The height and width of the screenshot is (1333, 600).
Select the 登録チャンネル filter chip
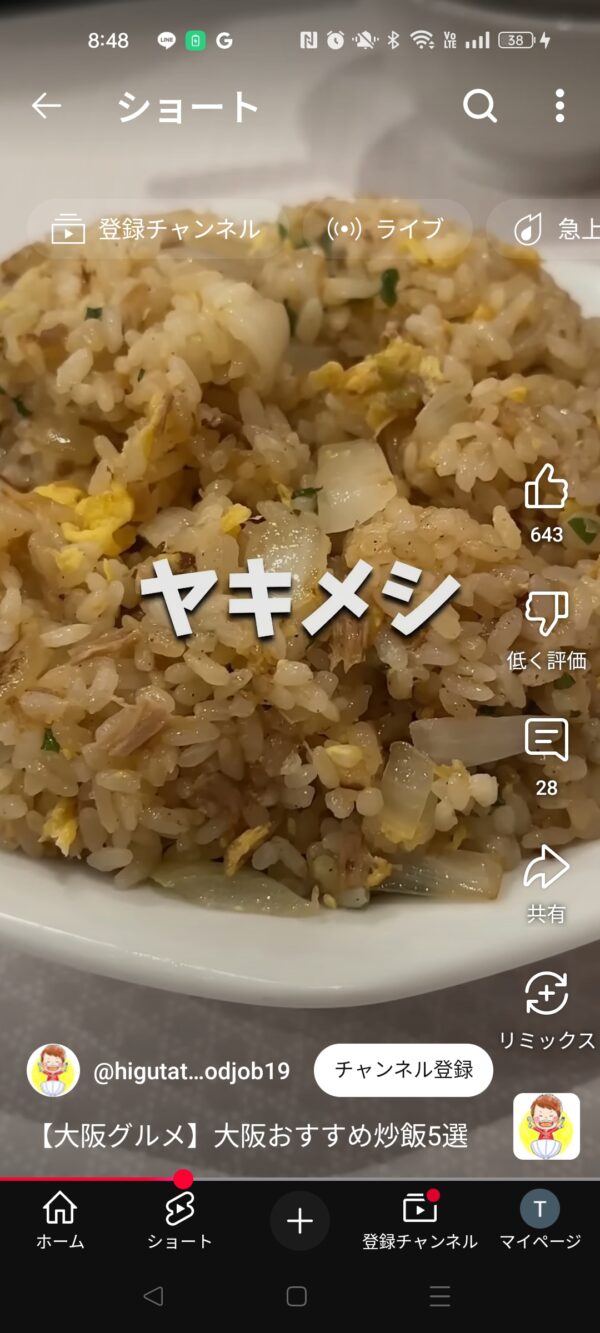[x=157, y=229]
